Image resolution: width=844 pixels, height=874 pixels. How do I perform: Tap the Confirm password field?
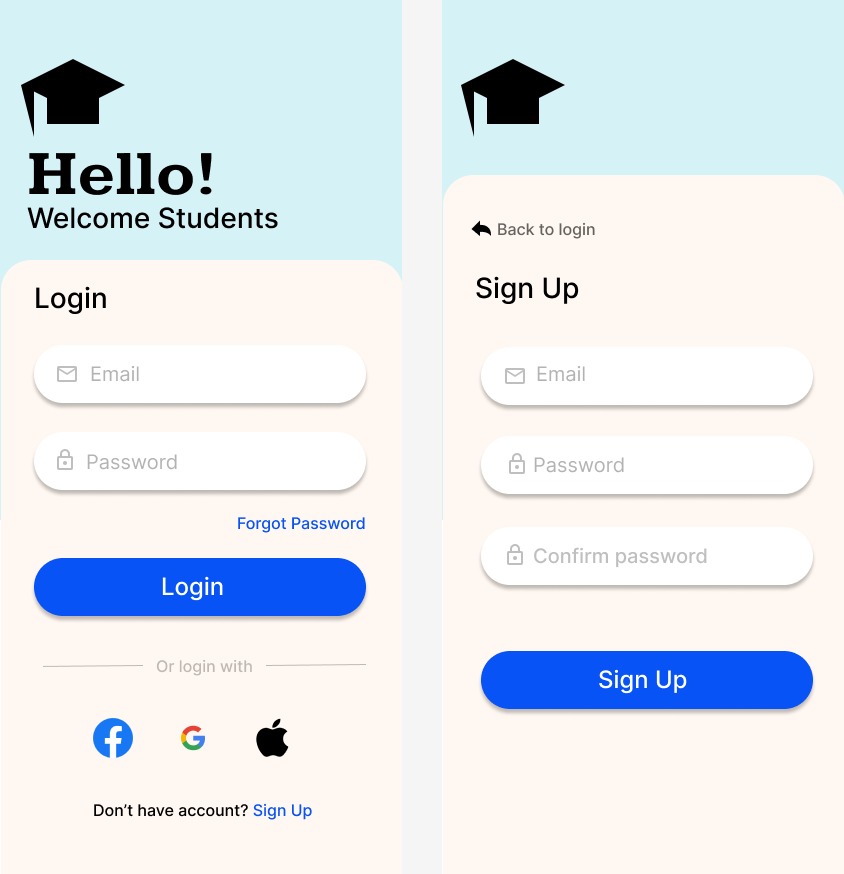point(646,556)
